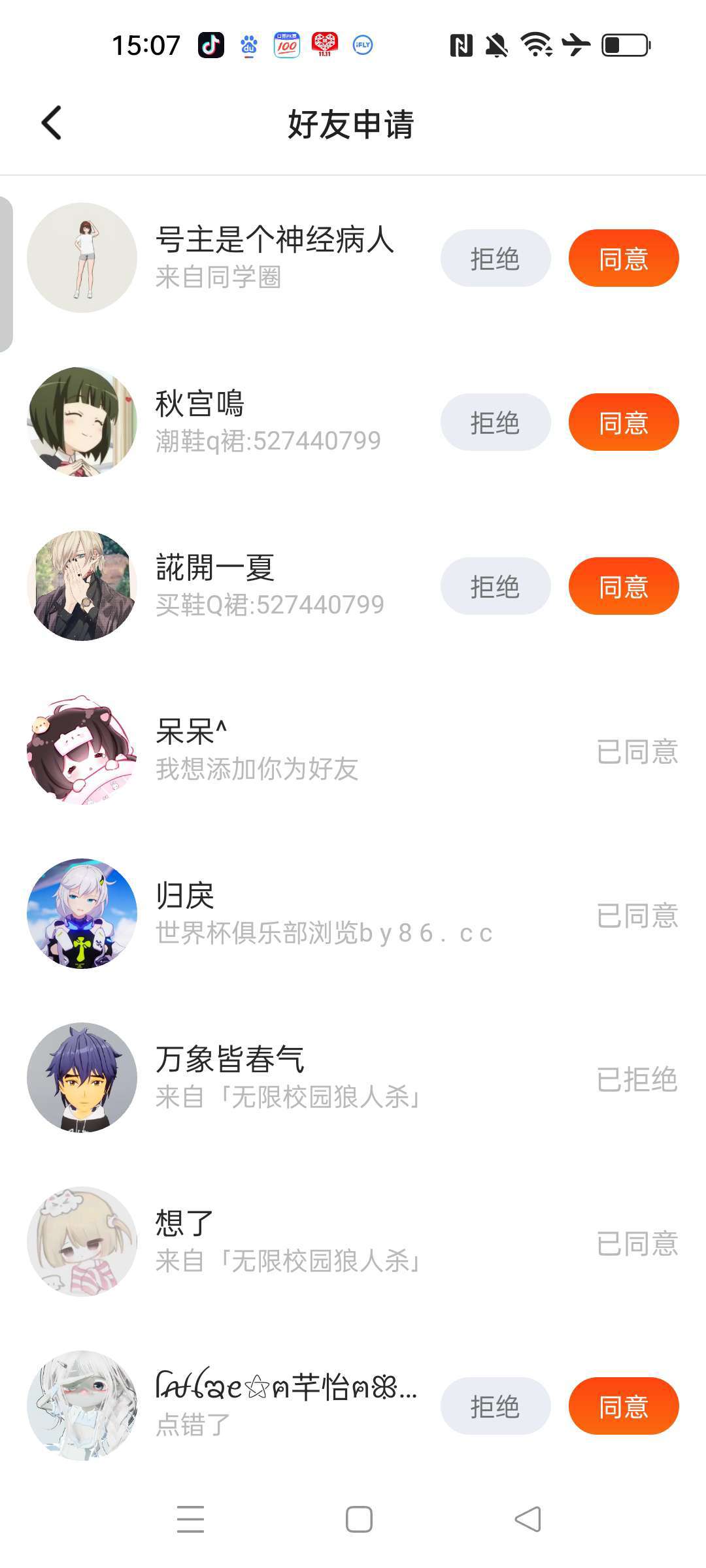
Task: Open 想了's friend request row
Action: (353, 1242)
